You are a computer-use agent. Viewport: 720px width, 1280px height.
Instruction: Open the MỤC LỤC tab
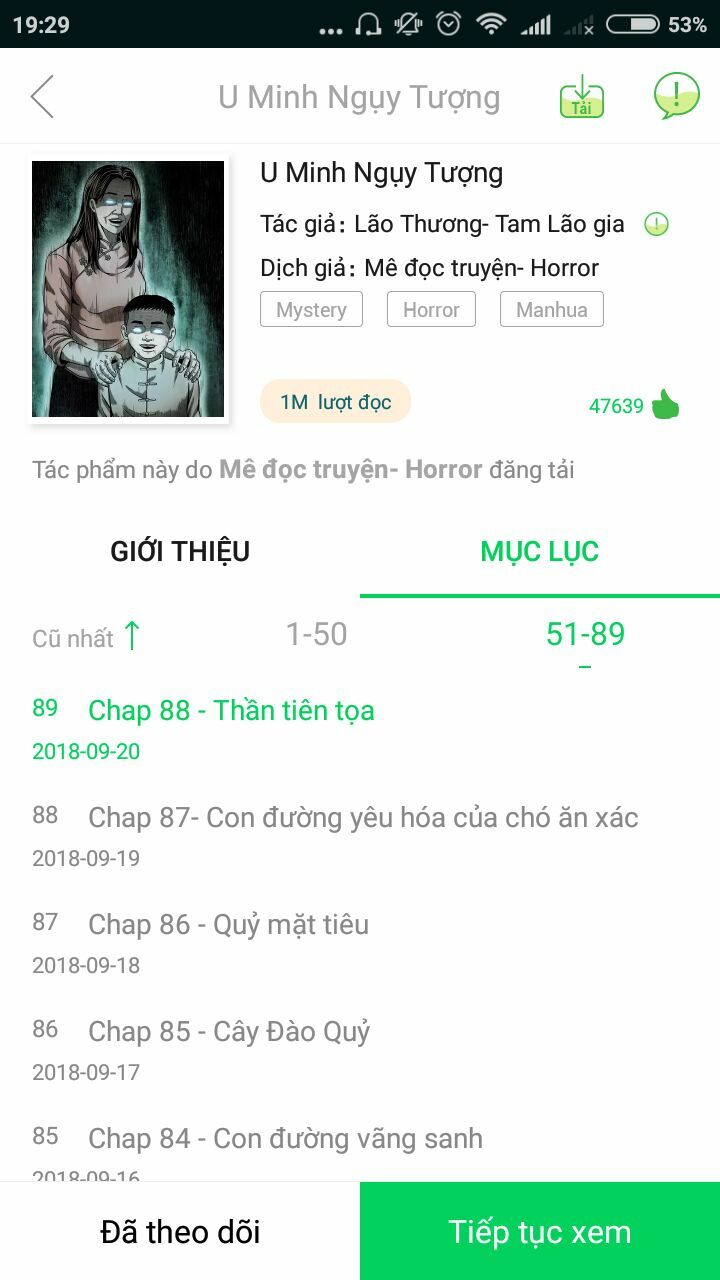[540, 551]
